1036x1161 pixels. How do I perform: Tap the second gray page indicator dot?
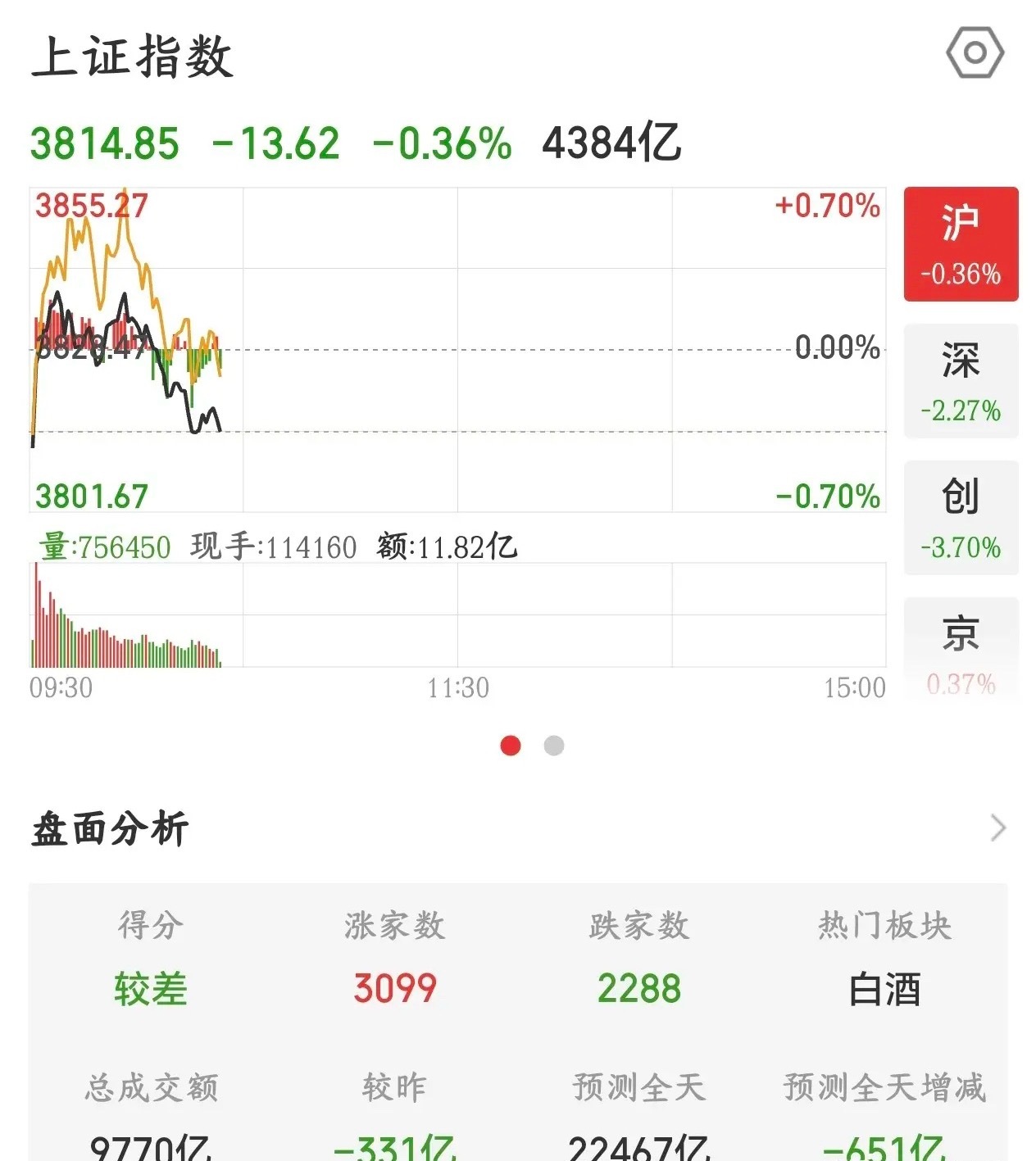(x=554, y=746)
